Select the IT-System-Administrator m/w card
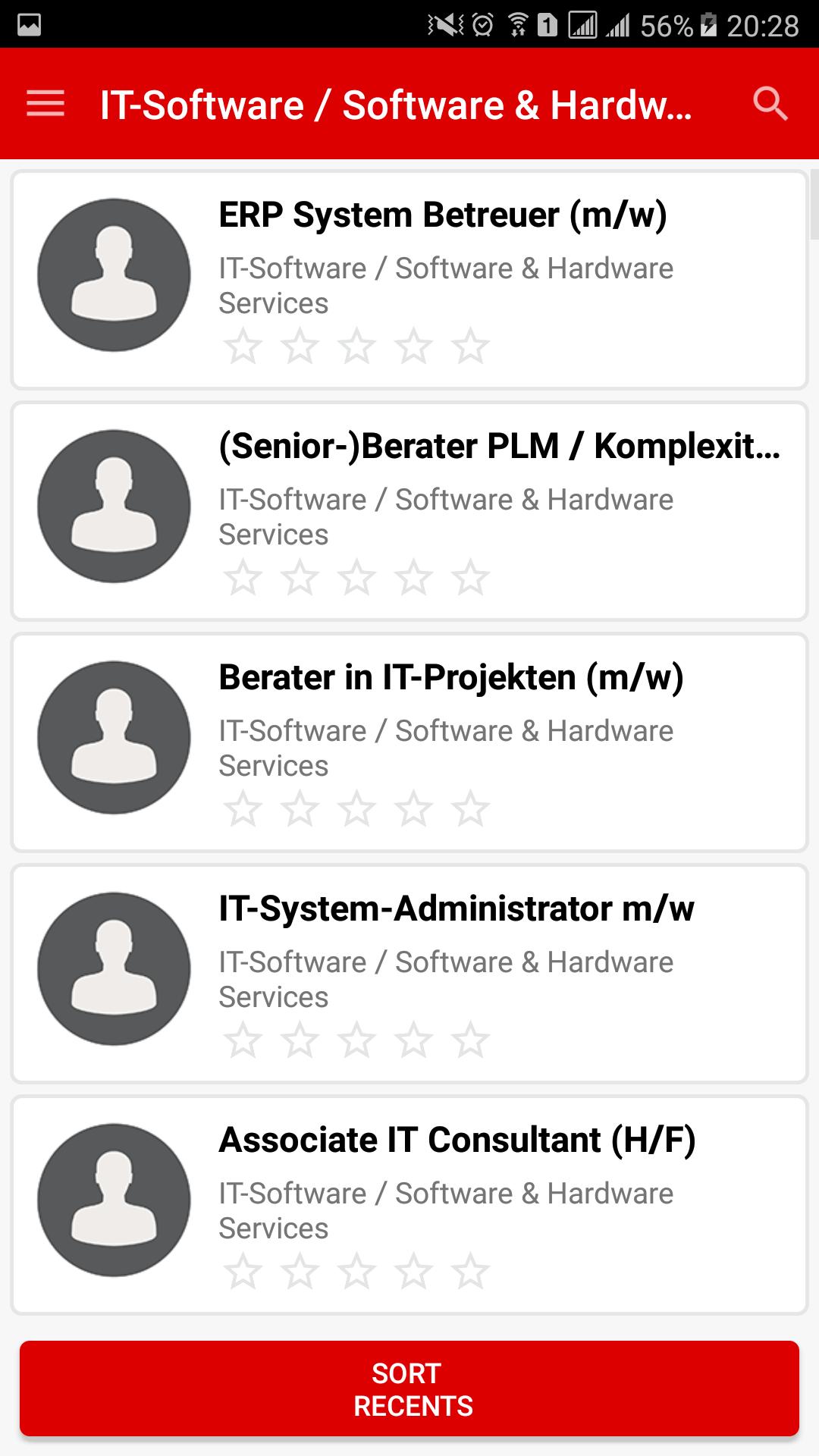 tap(409, 974)
